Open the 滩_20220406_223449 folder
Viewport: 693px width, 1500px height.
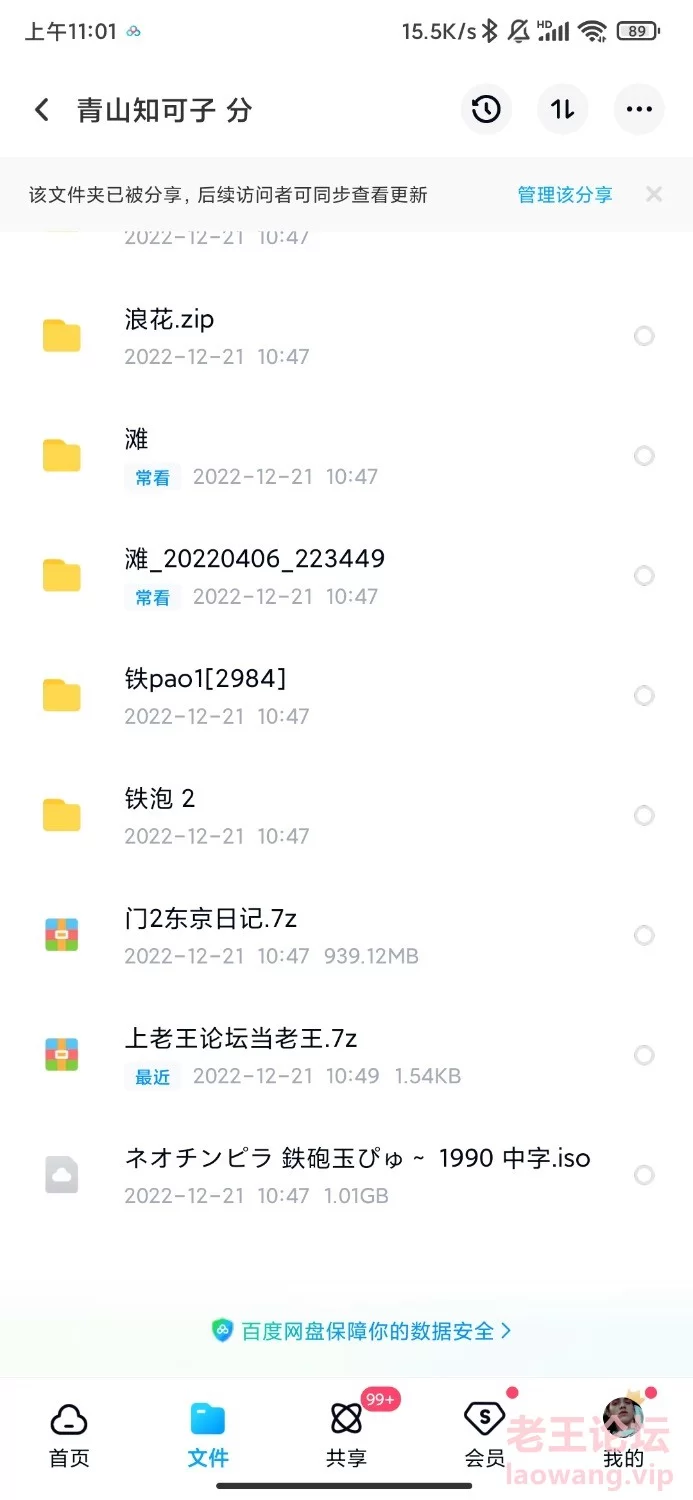pos(254,560)
